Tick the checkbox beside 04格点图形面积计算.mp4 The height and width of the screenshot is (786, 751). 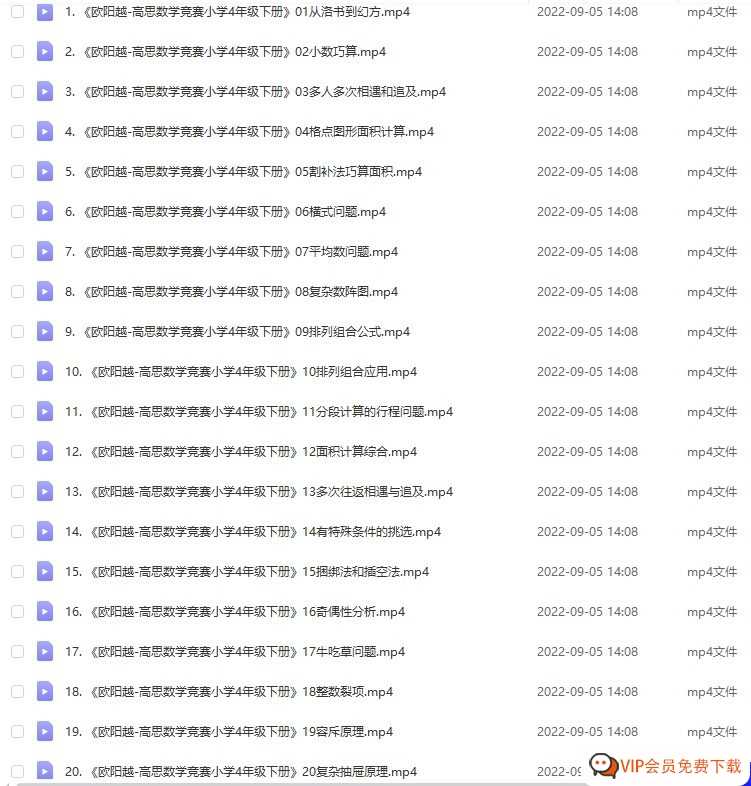coord(17,131)
